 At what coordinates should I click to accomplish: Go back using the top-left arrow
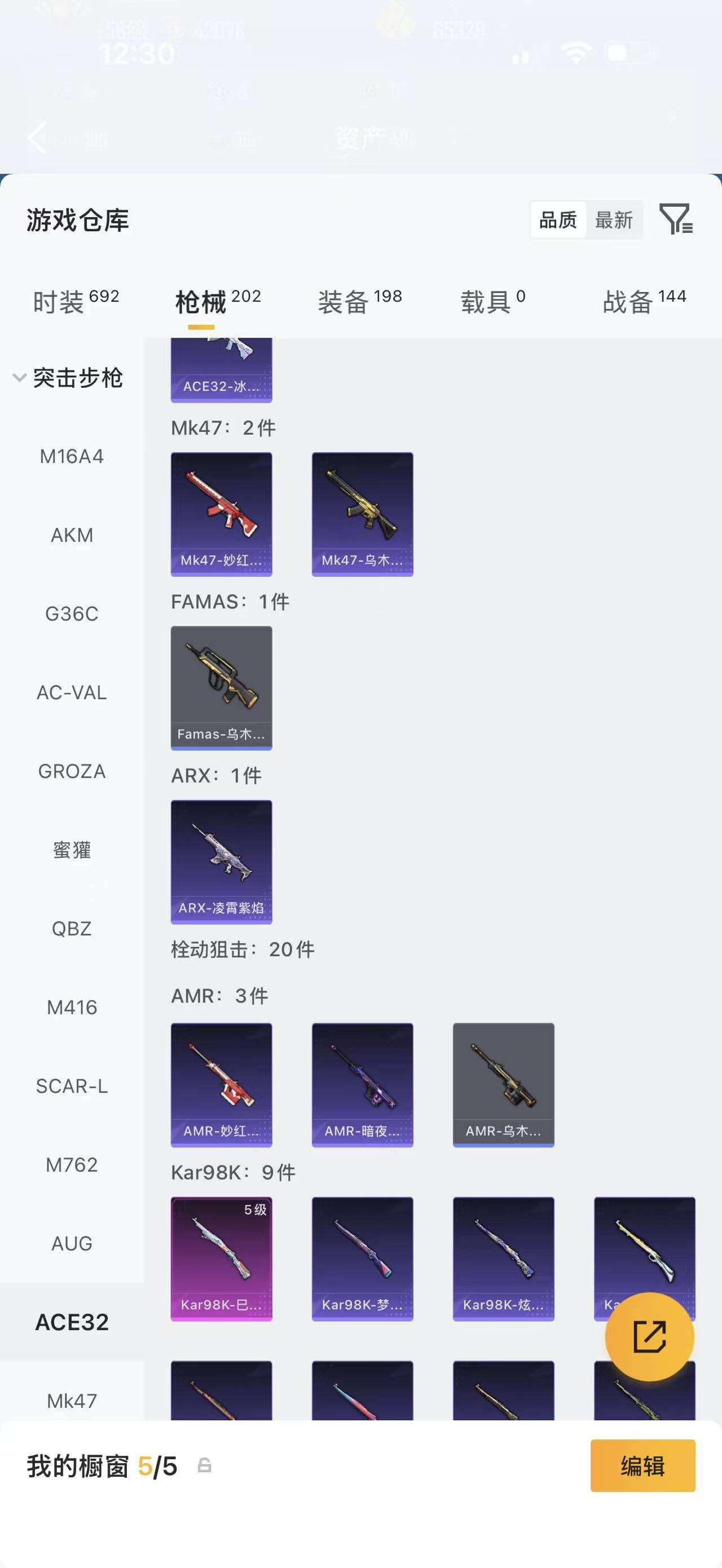(x=38, y=138)
